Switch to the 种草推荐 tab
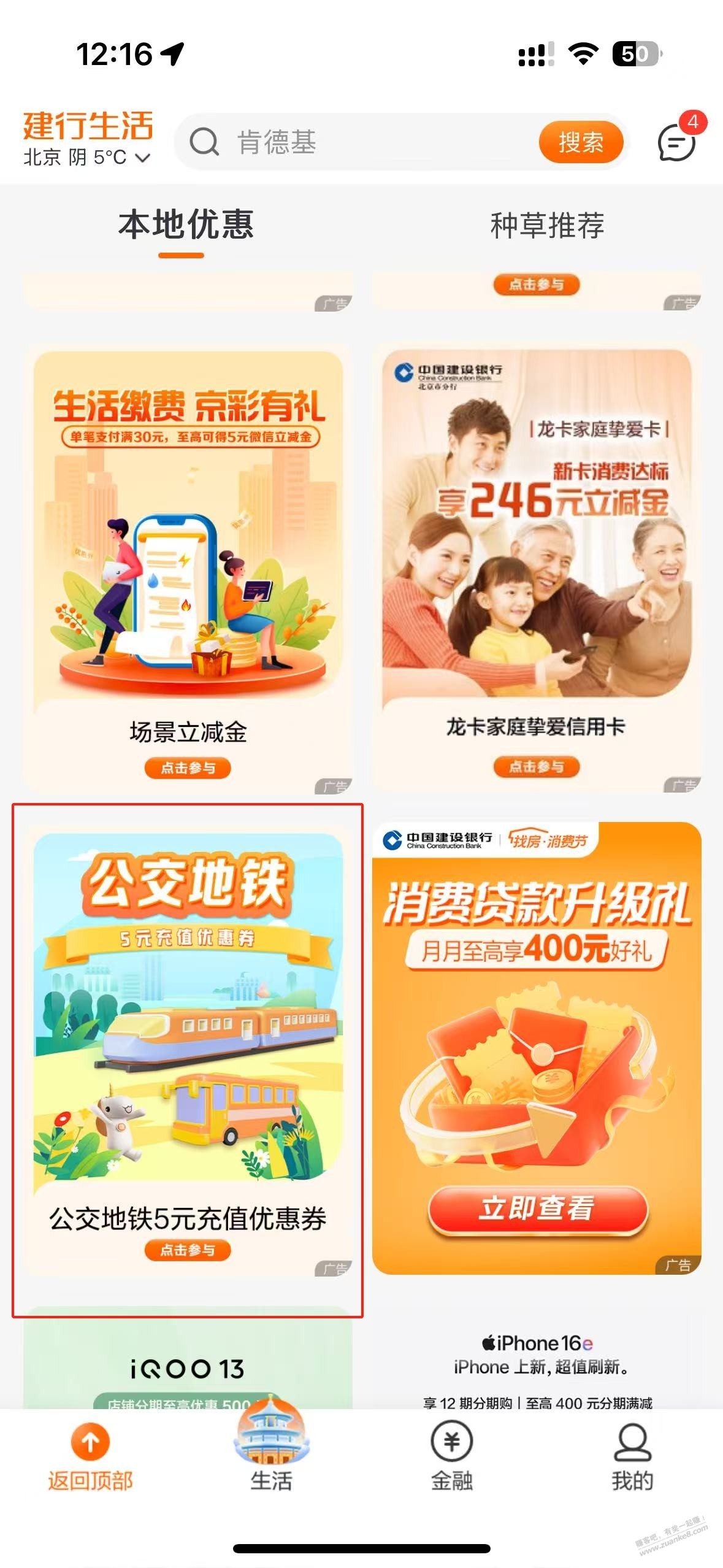This screenshot has width=723, height=1568. 546,226
